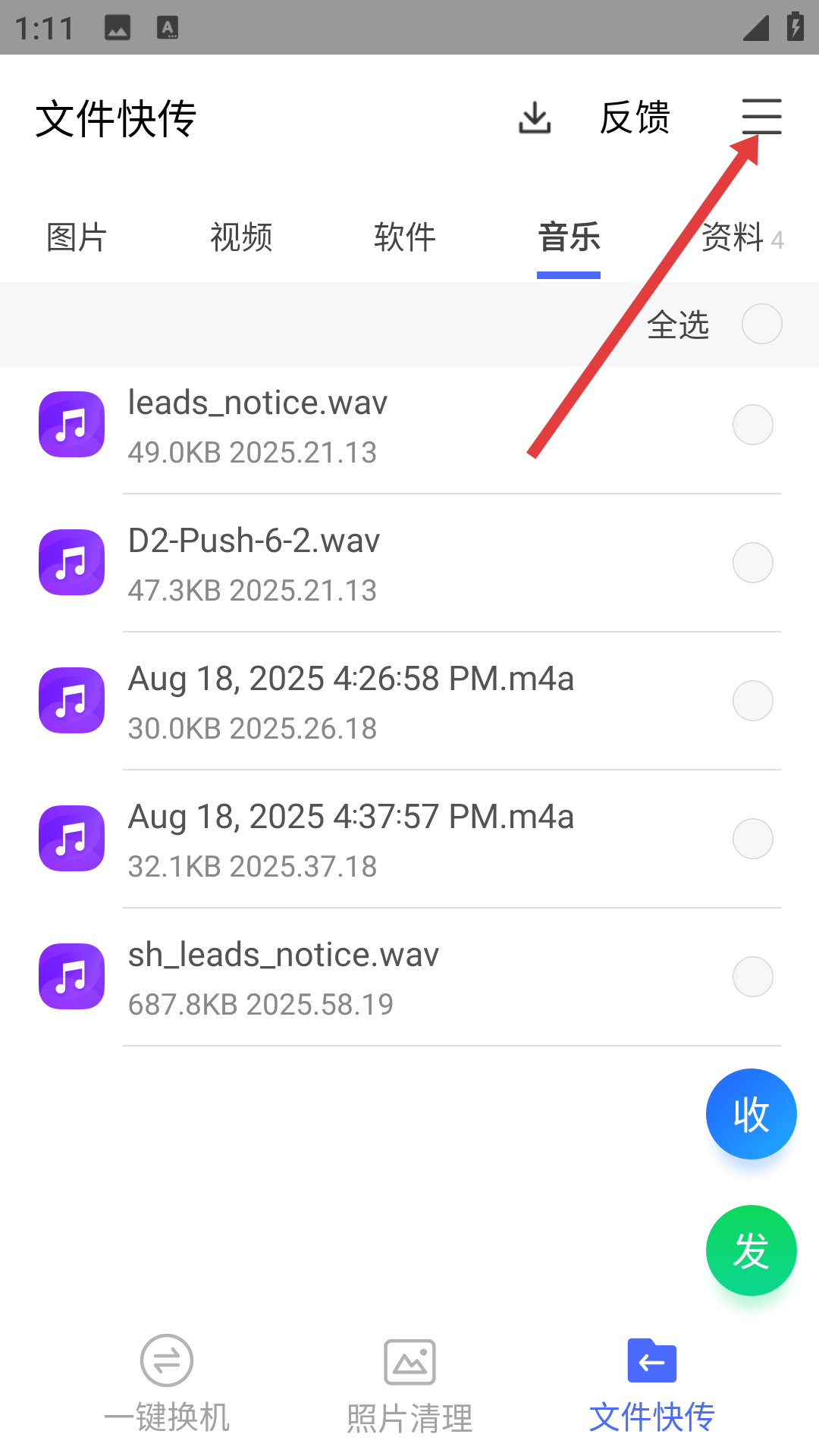Go to 一键换机 in bottom navigation
Image resolution: width=819 pixels, height=1456 pixels.
pyautogui.click(x=167, y=1384)
